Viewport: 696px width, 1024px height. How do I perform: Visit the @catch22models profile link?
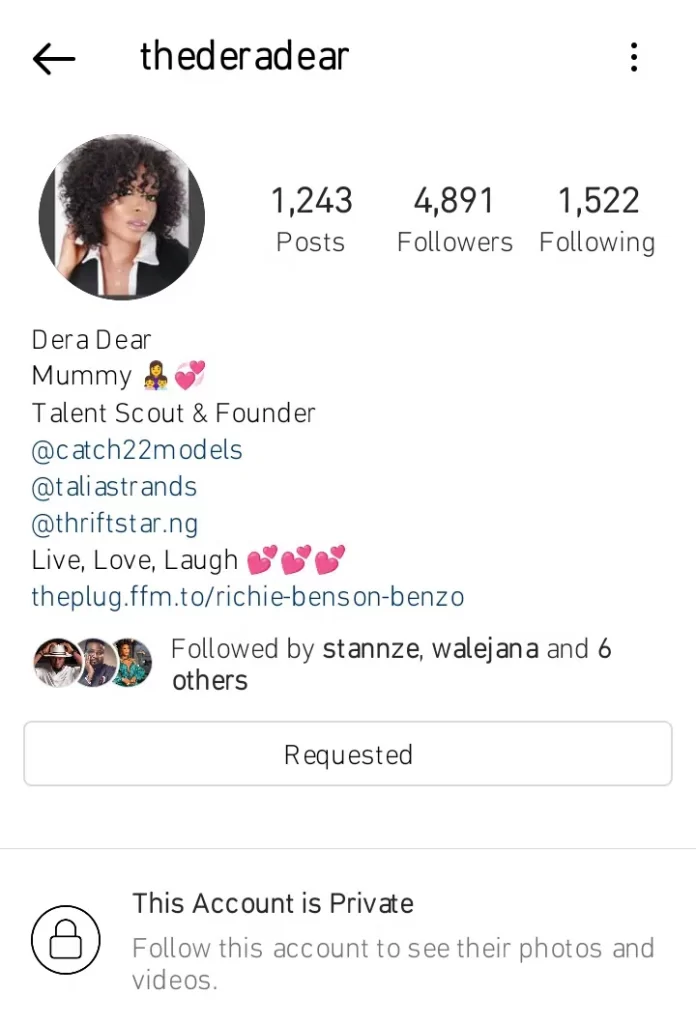click(137, 450)
